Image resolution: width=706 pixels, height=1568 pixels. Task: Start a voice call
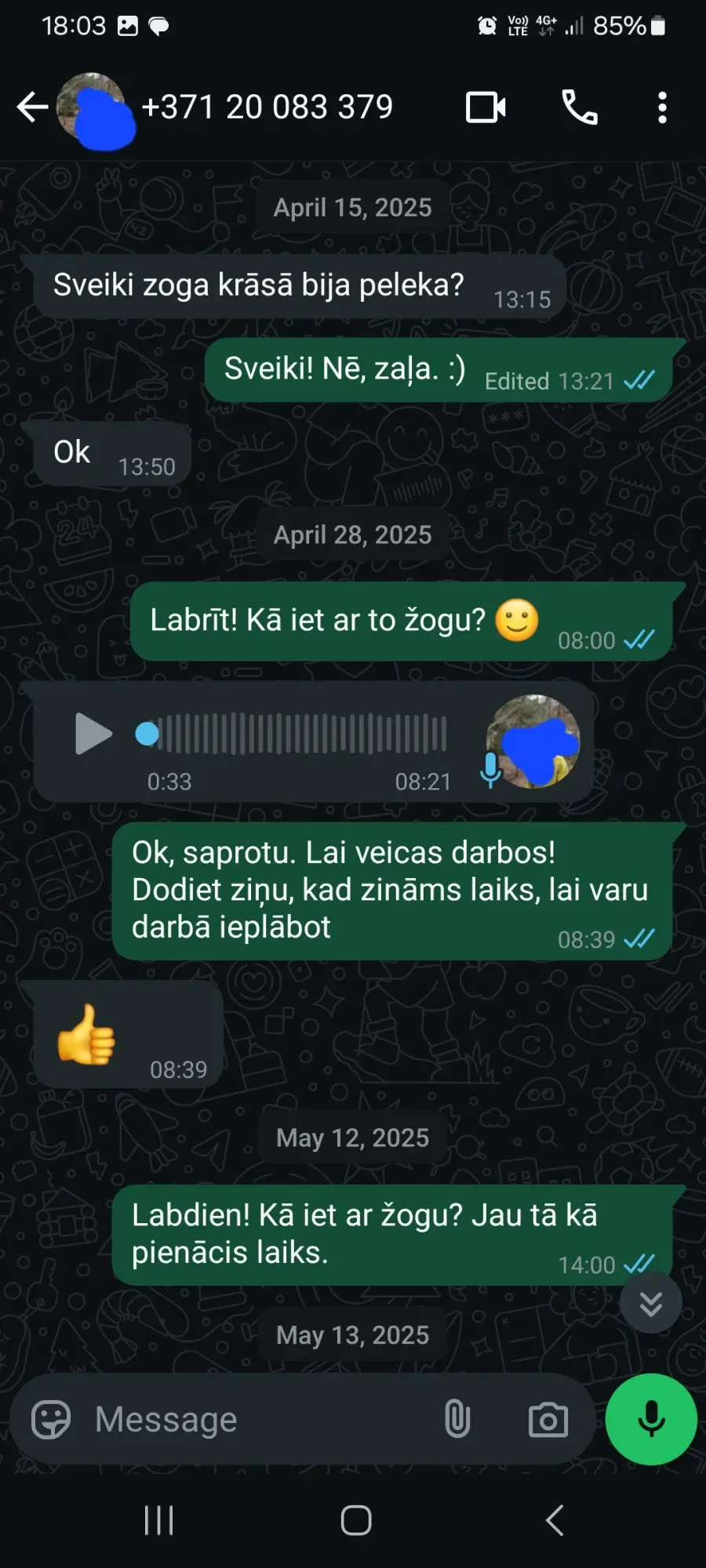[580, 107]
